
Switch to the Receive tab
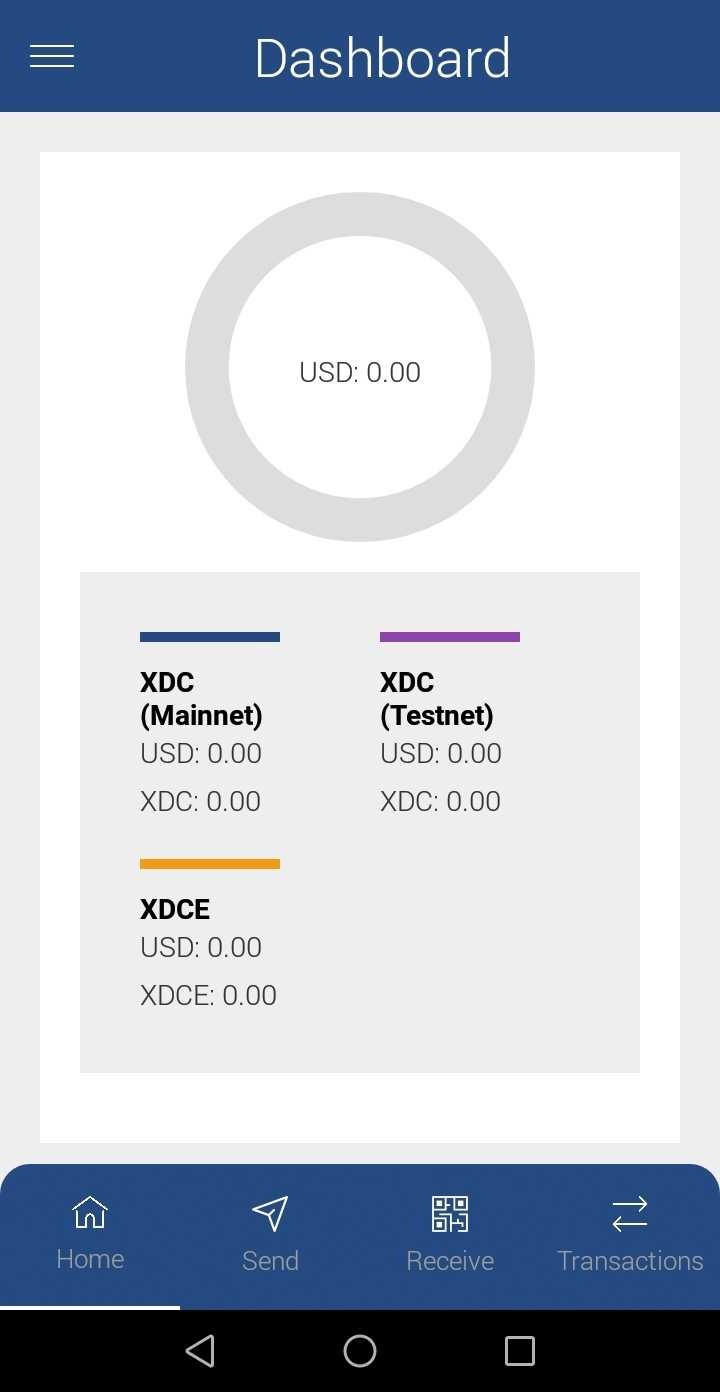tap(449, 1235)
